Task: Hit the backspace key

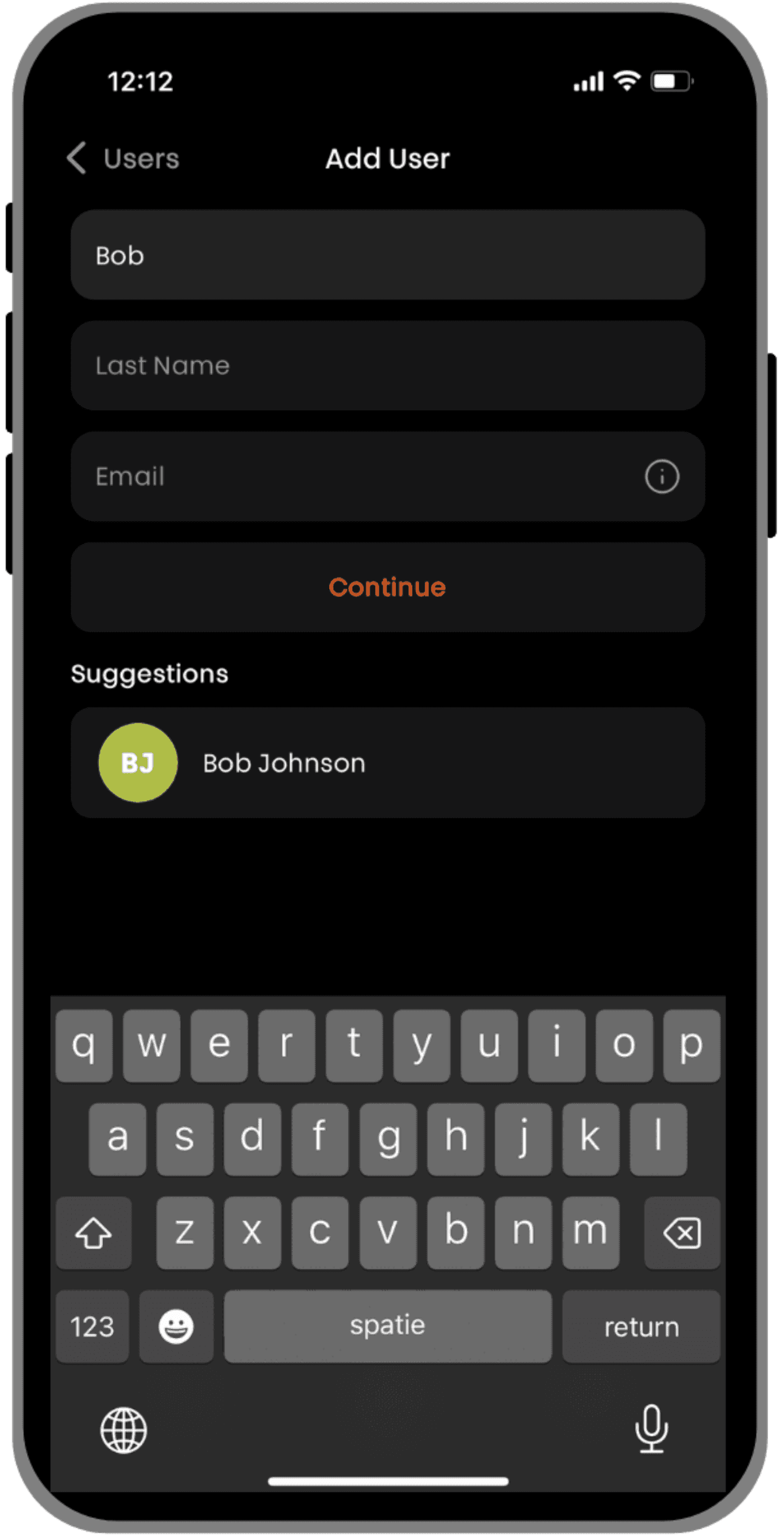Action: click(x=682, y=1233)
